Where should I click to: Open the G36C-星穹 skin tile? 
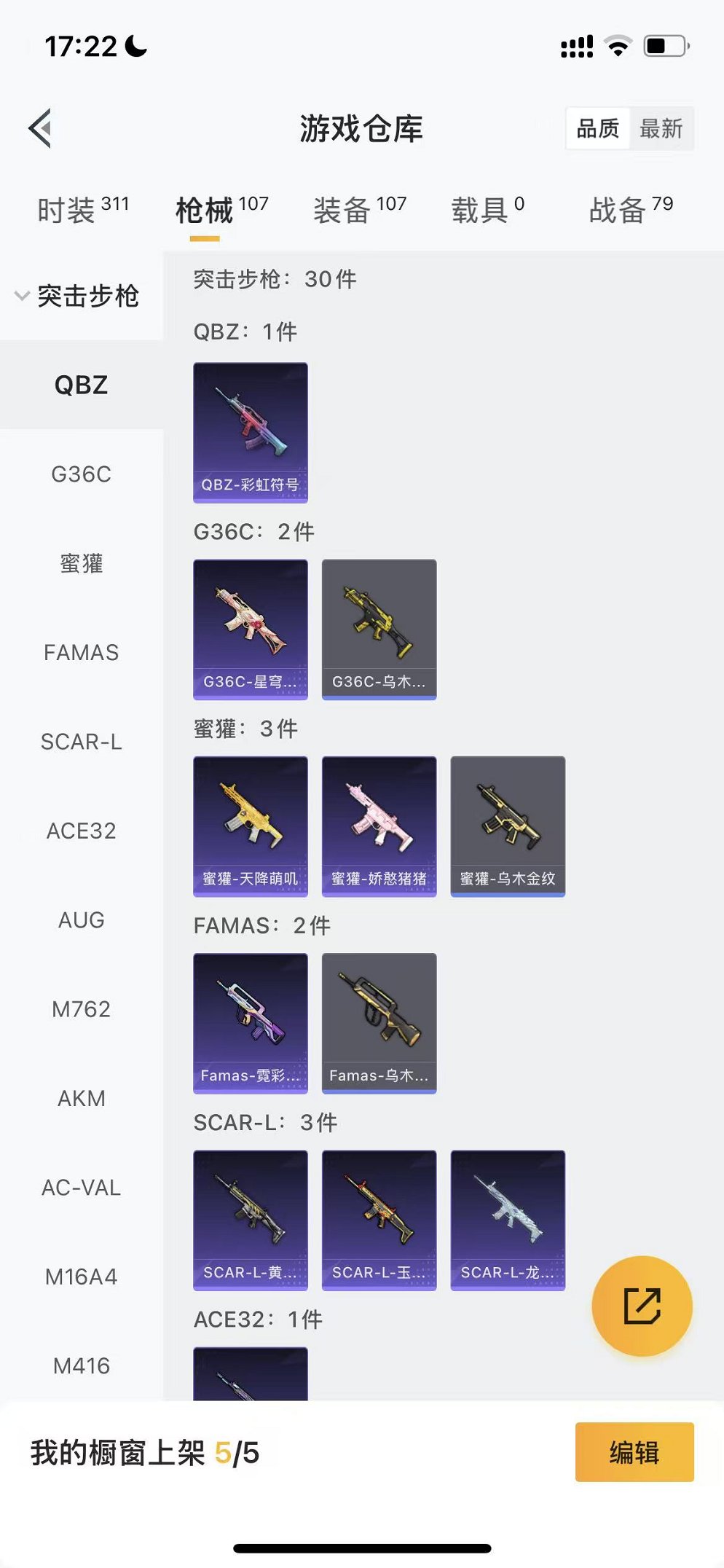coord(250,629)
